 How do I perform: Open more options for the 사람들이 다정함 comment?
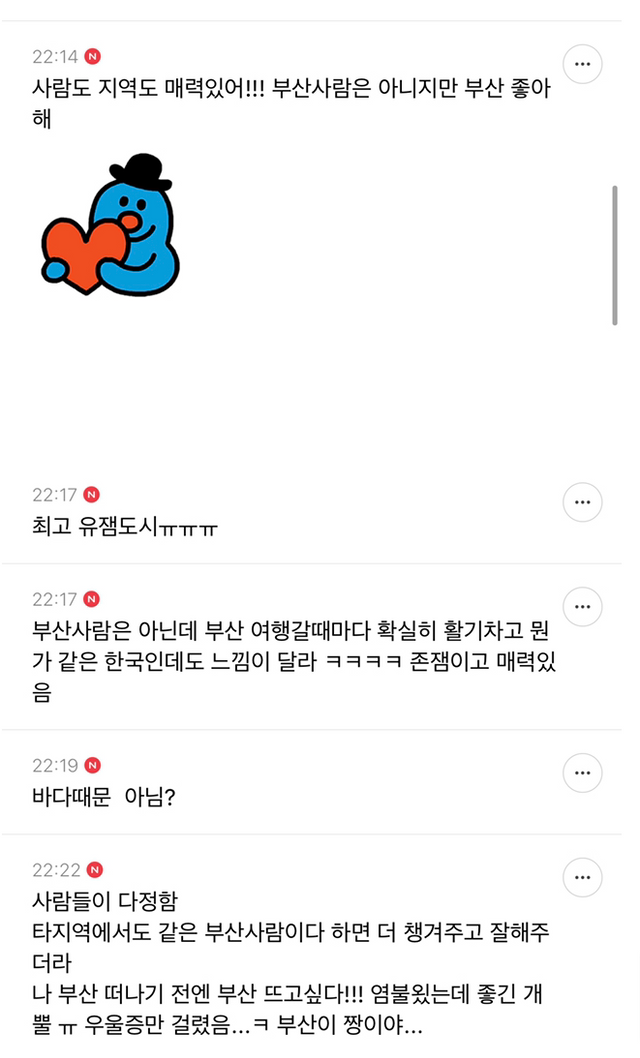(x=582, y=878)
